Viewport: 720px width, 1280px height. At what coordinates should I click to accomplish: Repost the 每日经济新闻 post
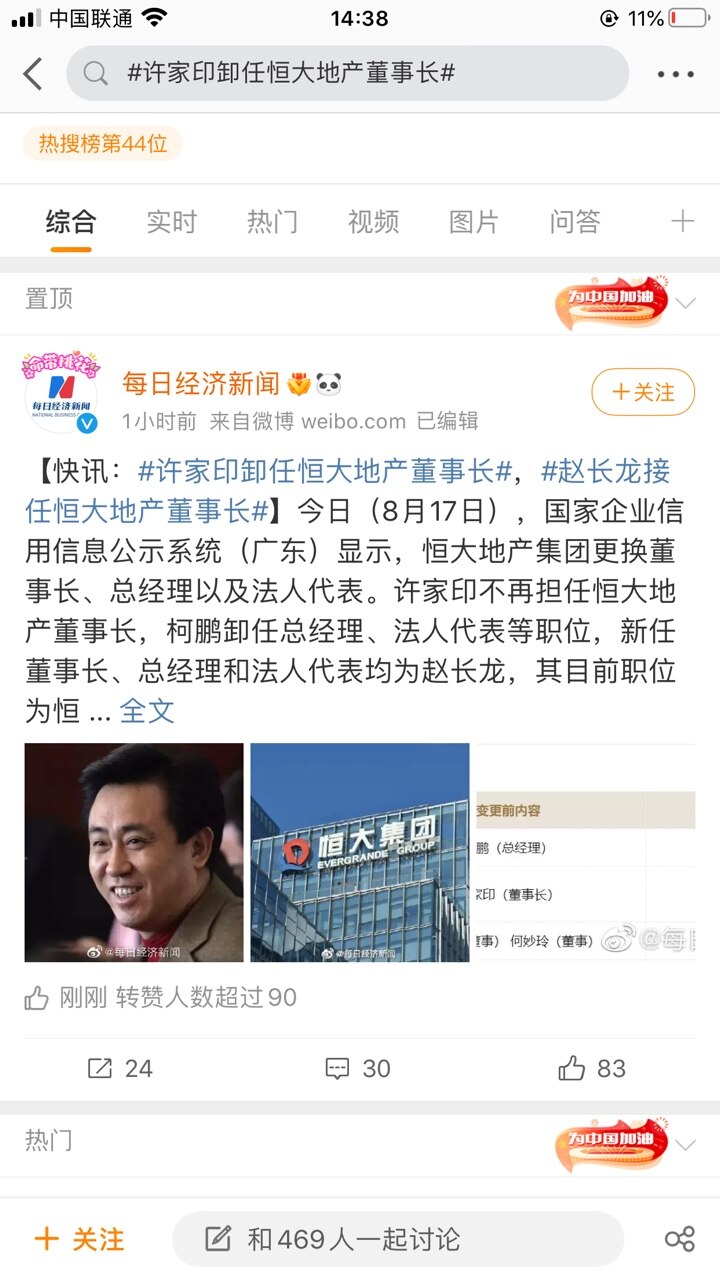(120, 1068)
